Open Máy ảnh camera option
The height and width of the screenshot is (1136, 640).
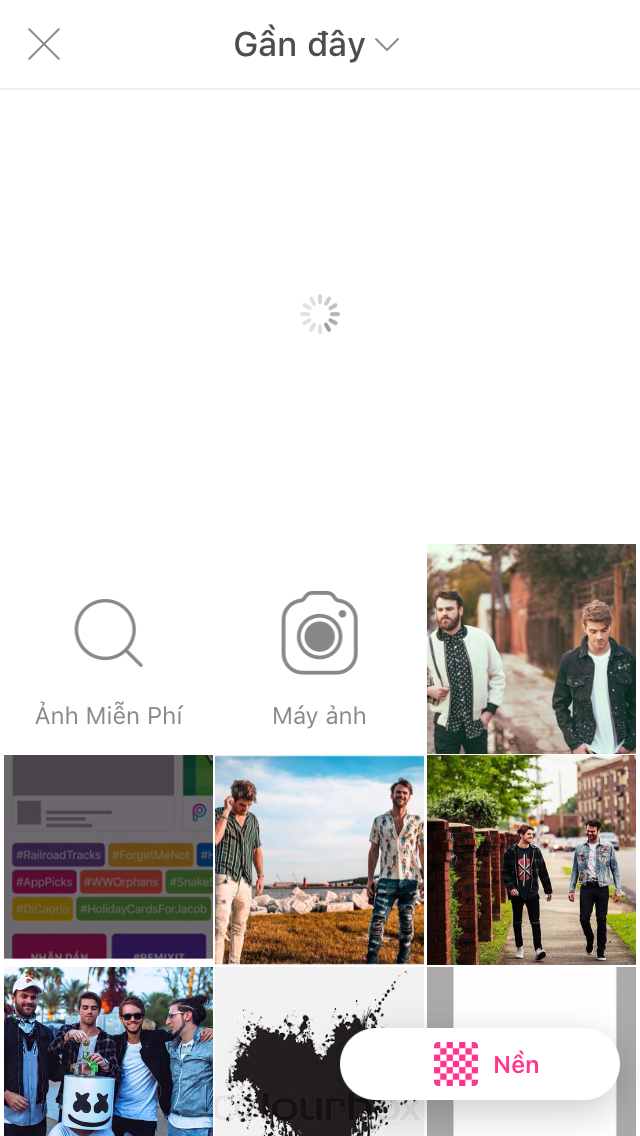(x=320, y=649)
